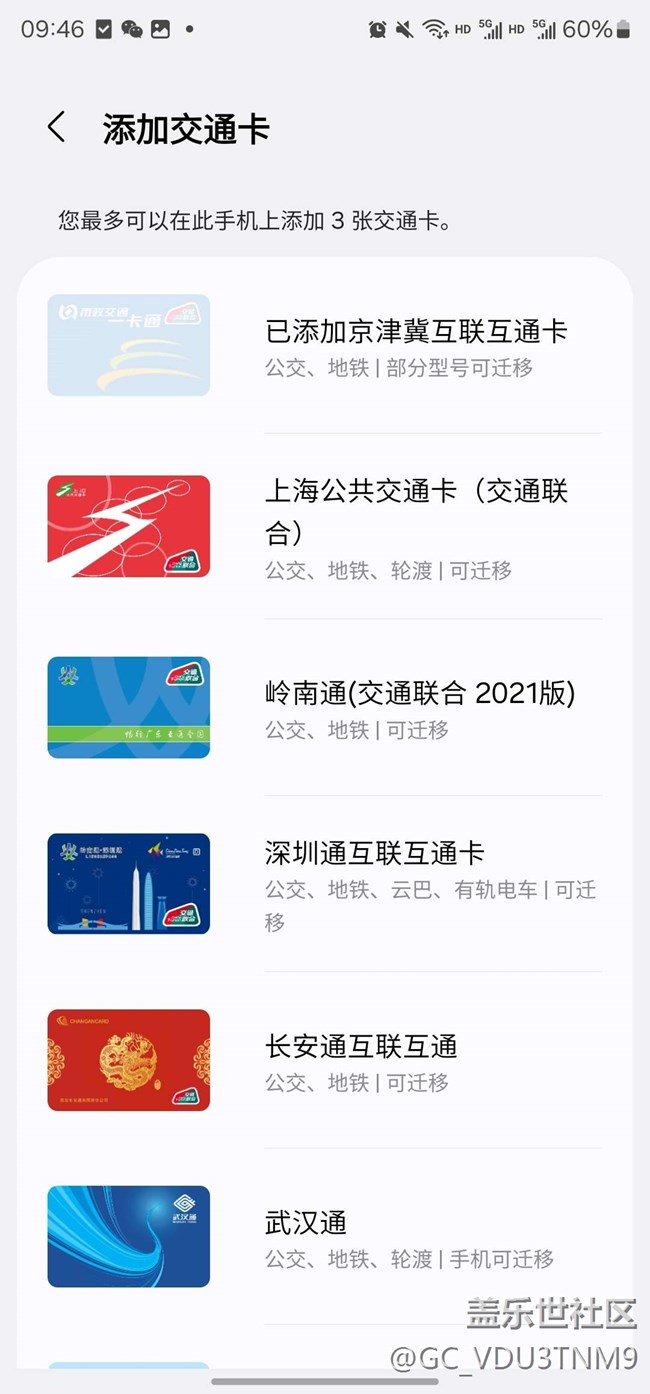Choose 岭南通(交通联合 2021版) card
650x1394 pixels.
coord(419,707)
